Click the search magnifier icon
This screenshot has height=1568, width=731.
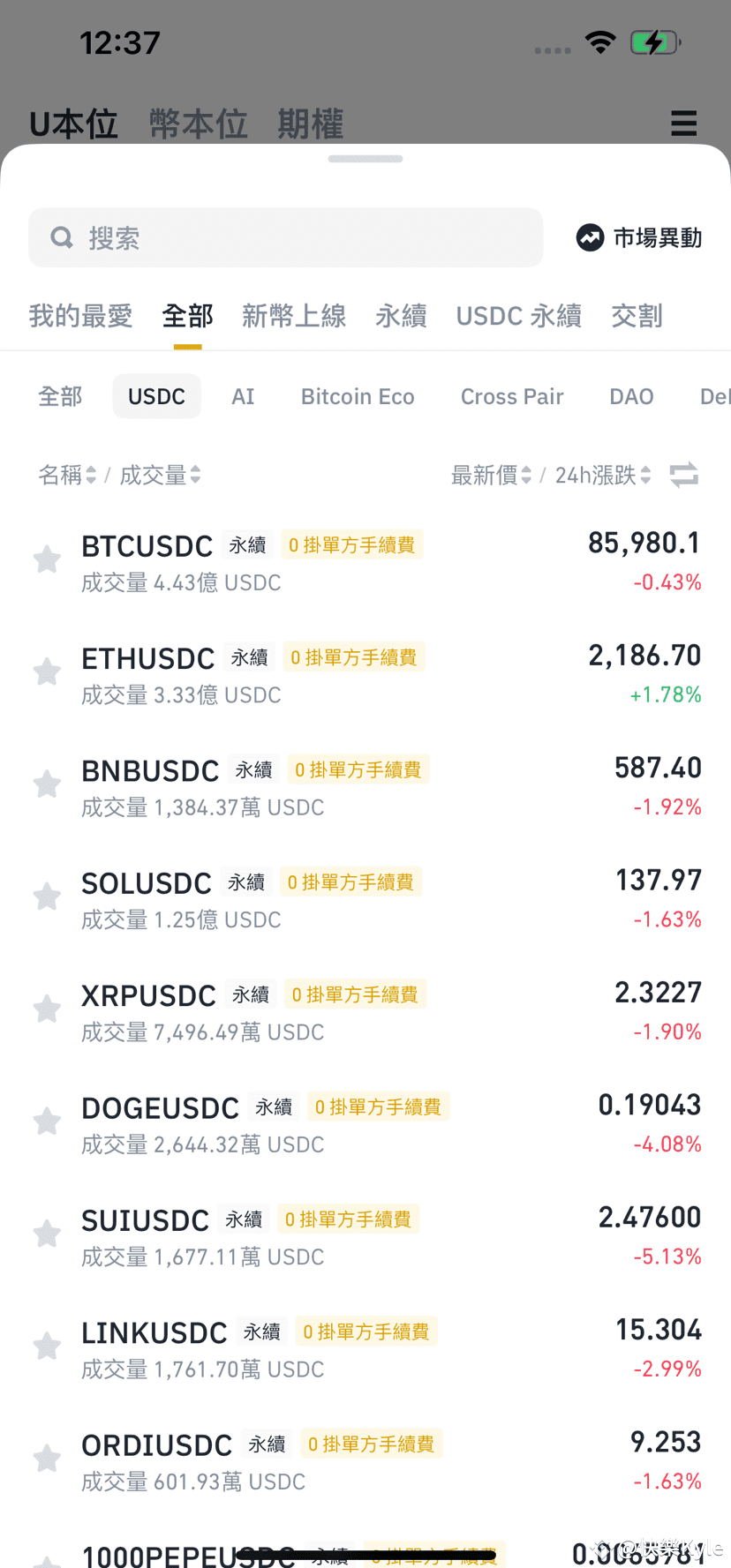(61, 236)
